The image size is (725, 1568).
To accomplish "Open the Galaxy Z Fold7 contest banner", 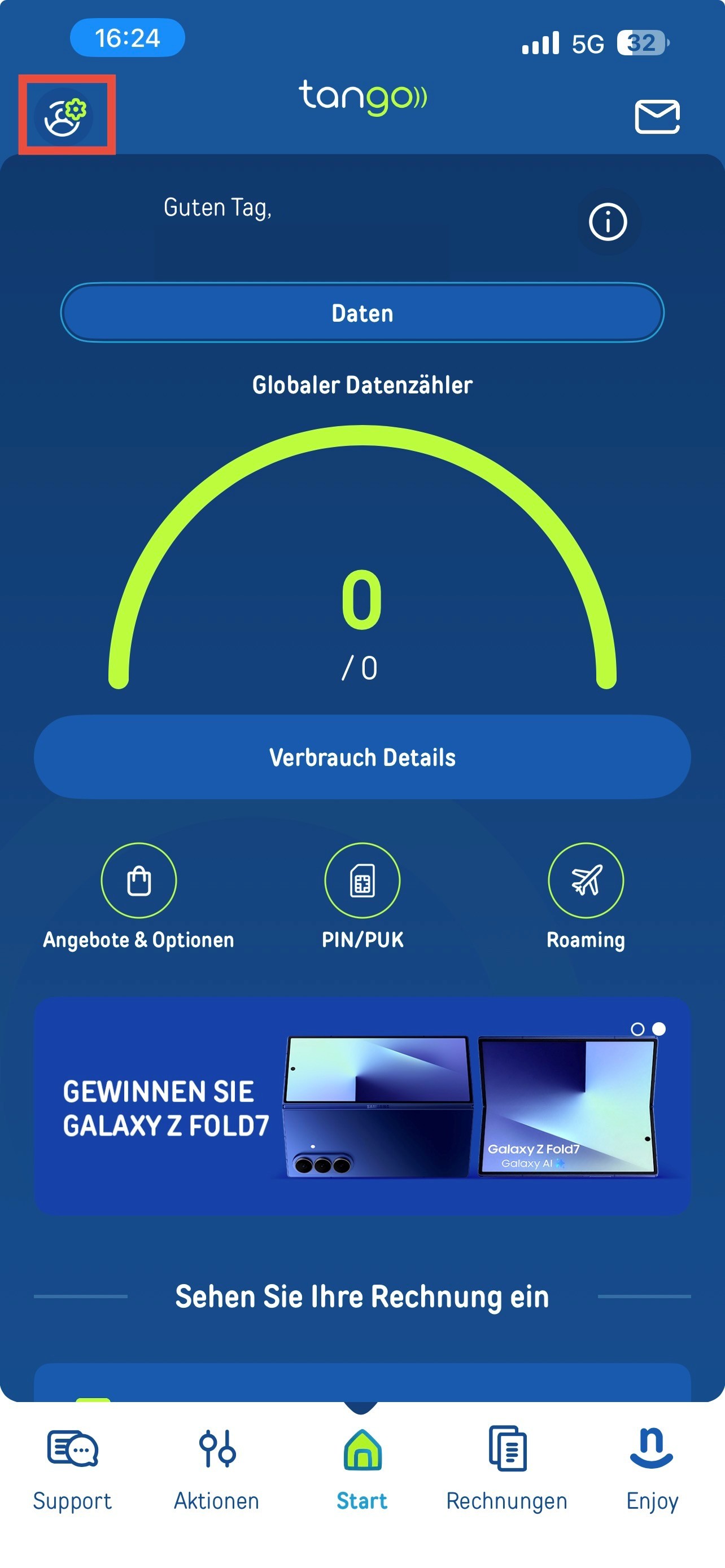I will pos(362,1106).
